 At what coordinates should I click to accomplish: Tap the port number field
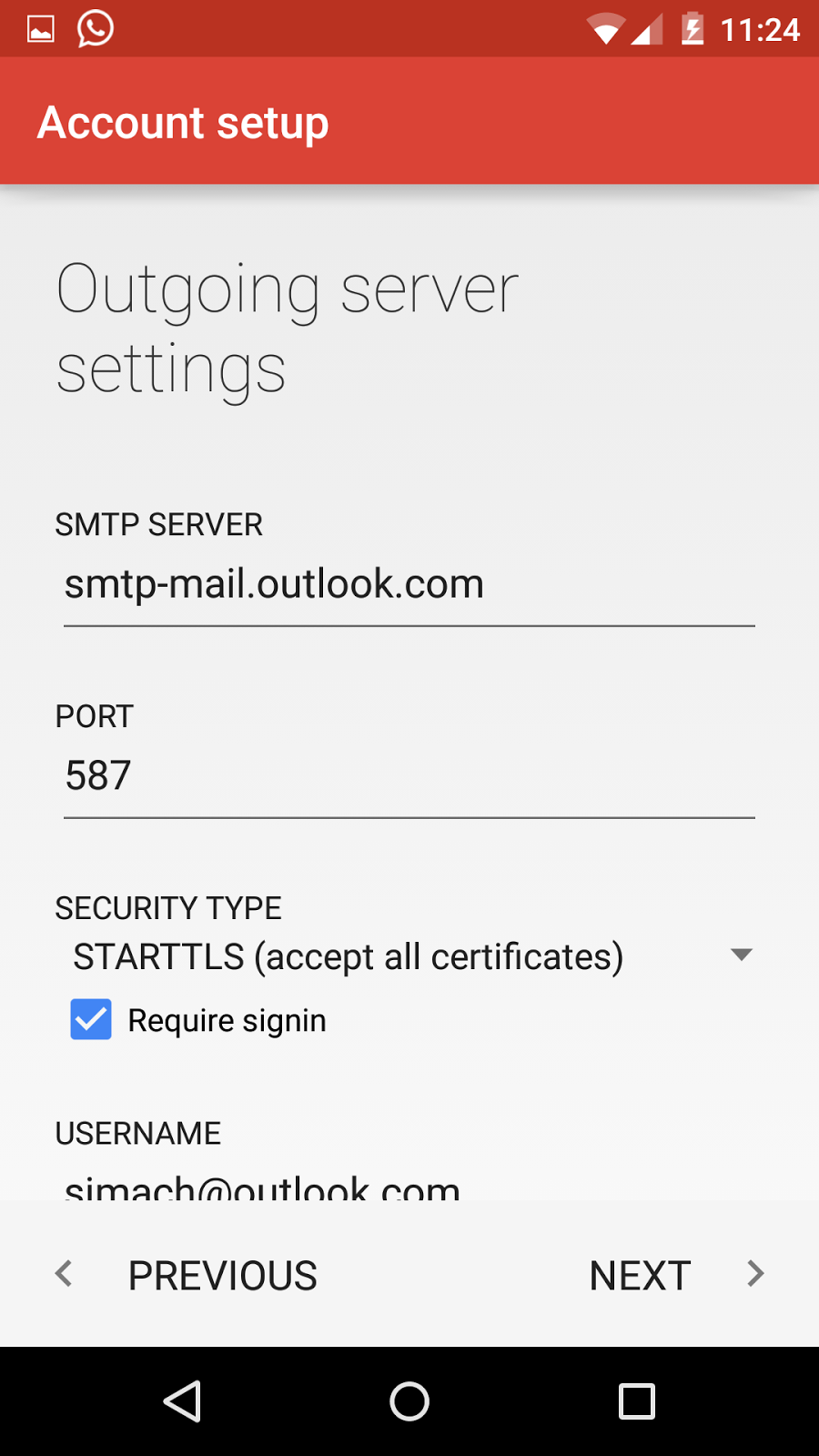tap(409, 776)
